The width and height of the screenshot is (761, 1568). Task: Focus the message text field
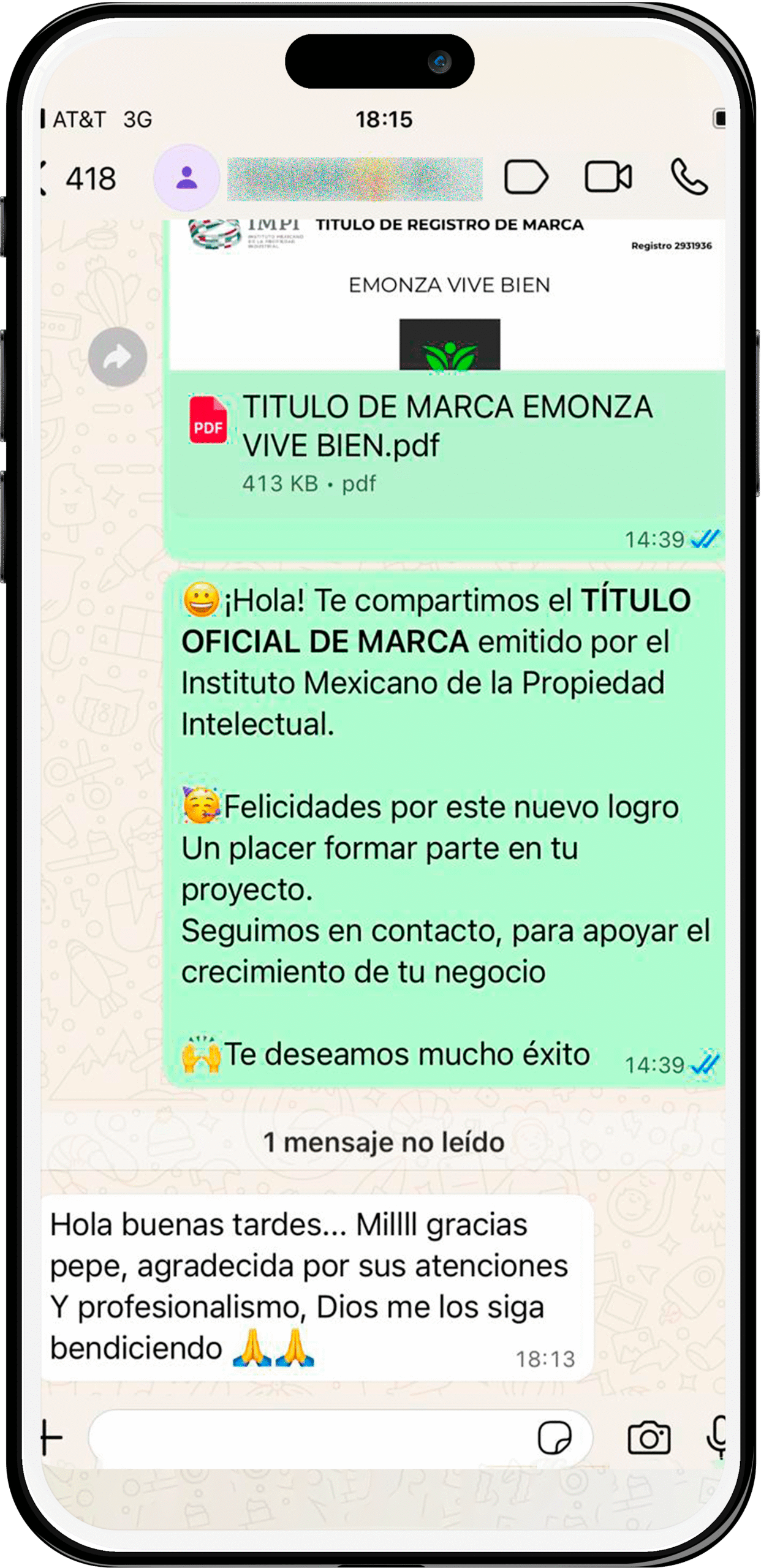point(306,1437)
